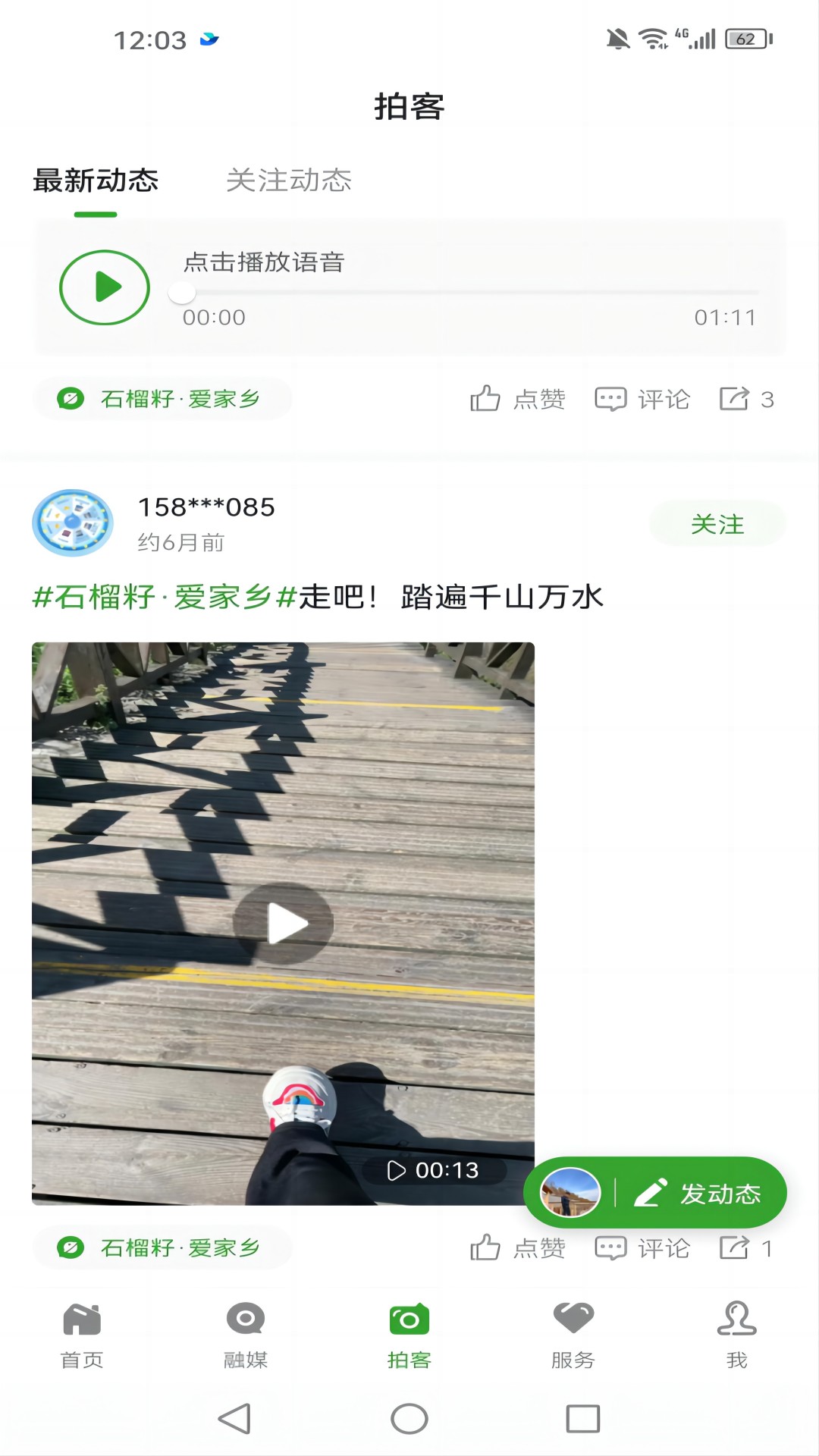This screenshot has width=819, height=1456.
Task: Open user 158***085's avatar
Action: point(73,523)
